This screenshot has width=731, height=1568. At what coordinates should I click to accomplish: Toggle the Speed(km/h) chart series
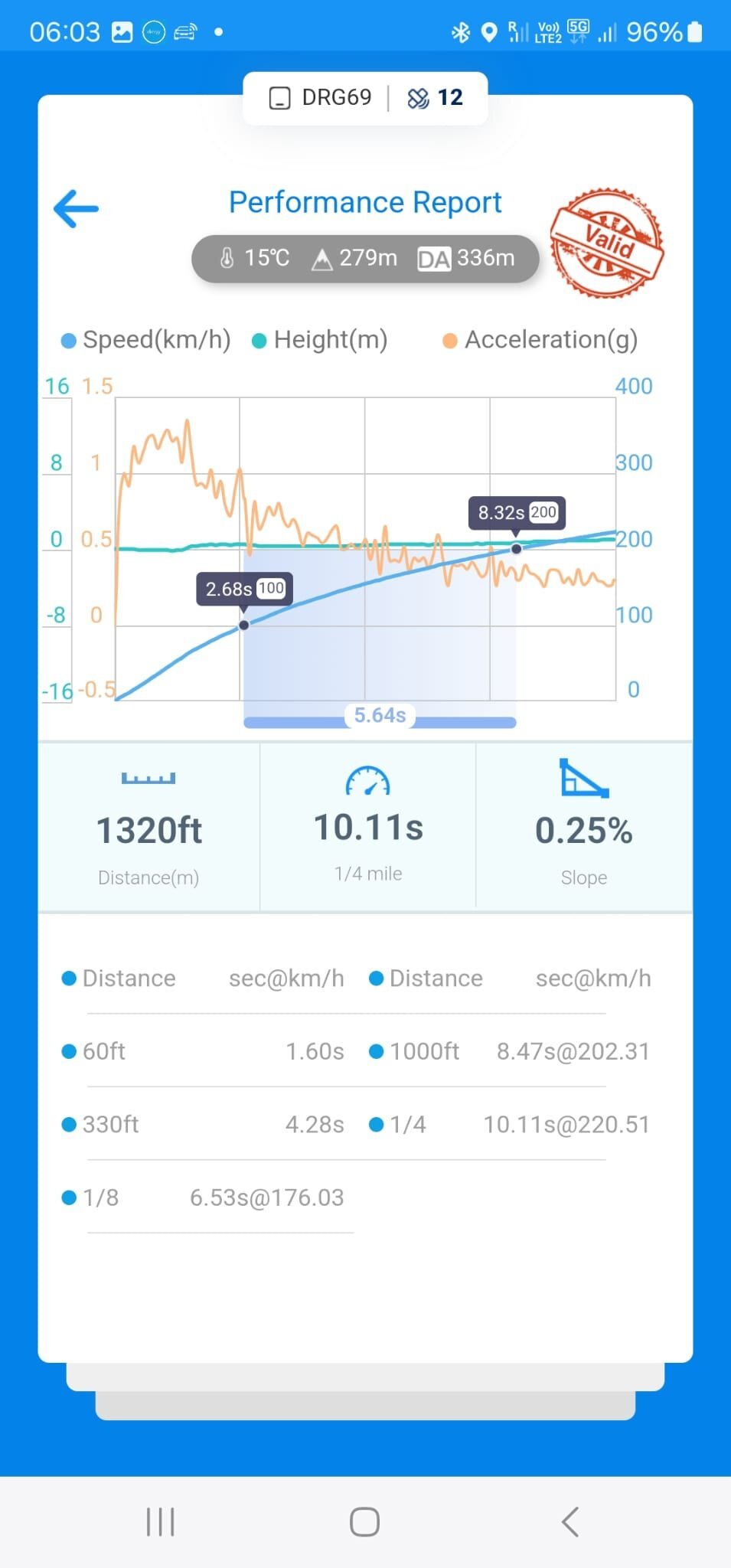145,339
